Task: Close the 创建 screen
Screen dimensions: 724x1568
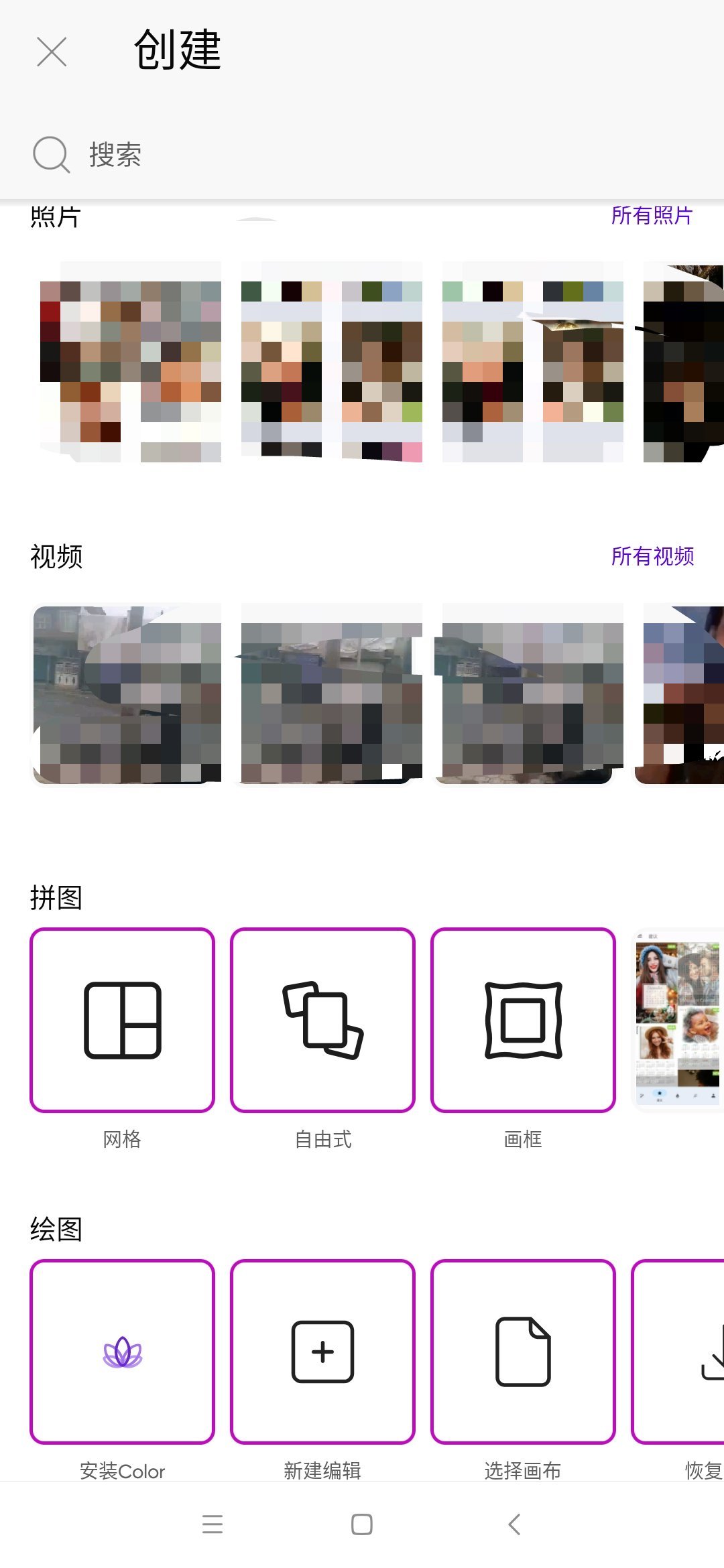Action: point(52,52)
